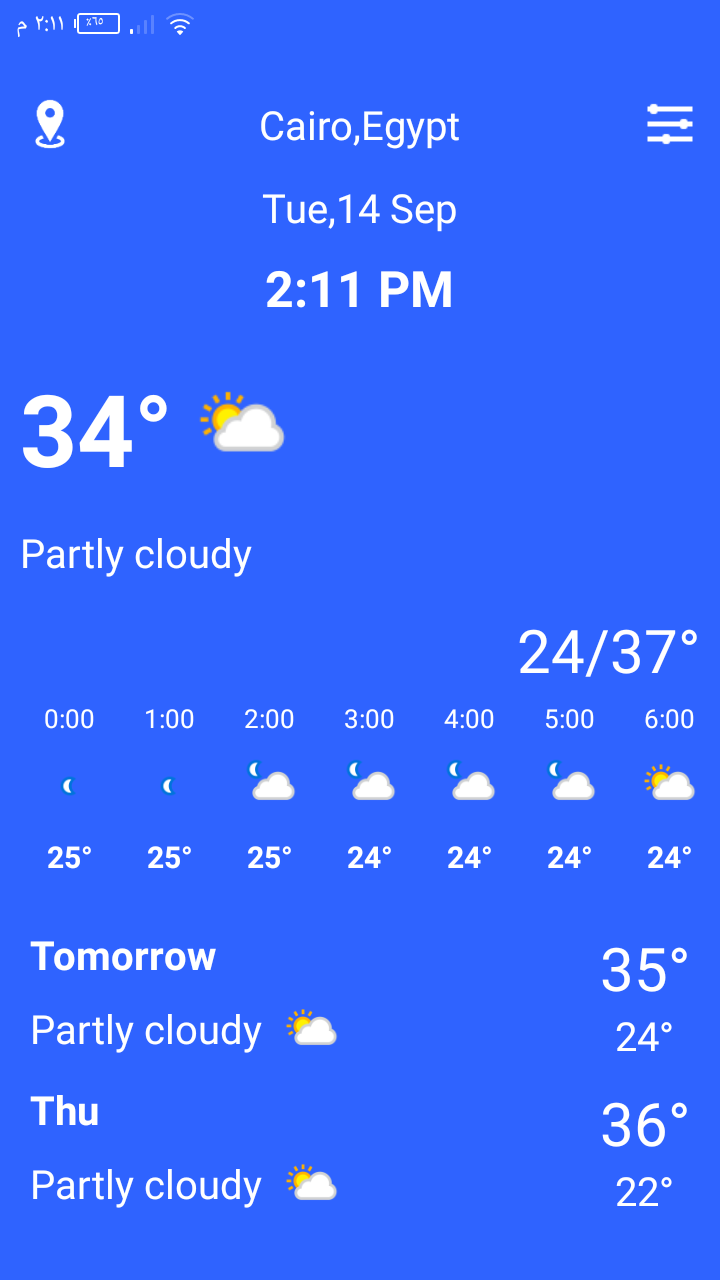Image resolution: width=720 pixels, height=1280 pixels.
Task: Select the Cairo,Egypt city name
Action: point(358,126)
